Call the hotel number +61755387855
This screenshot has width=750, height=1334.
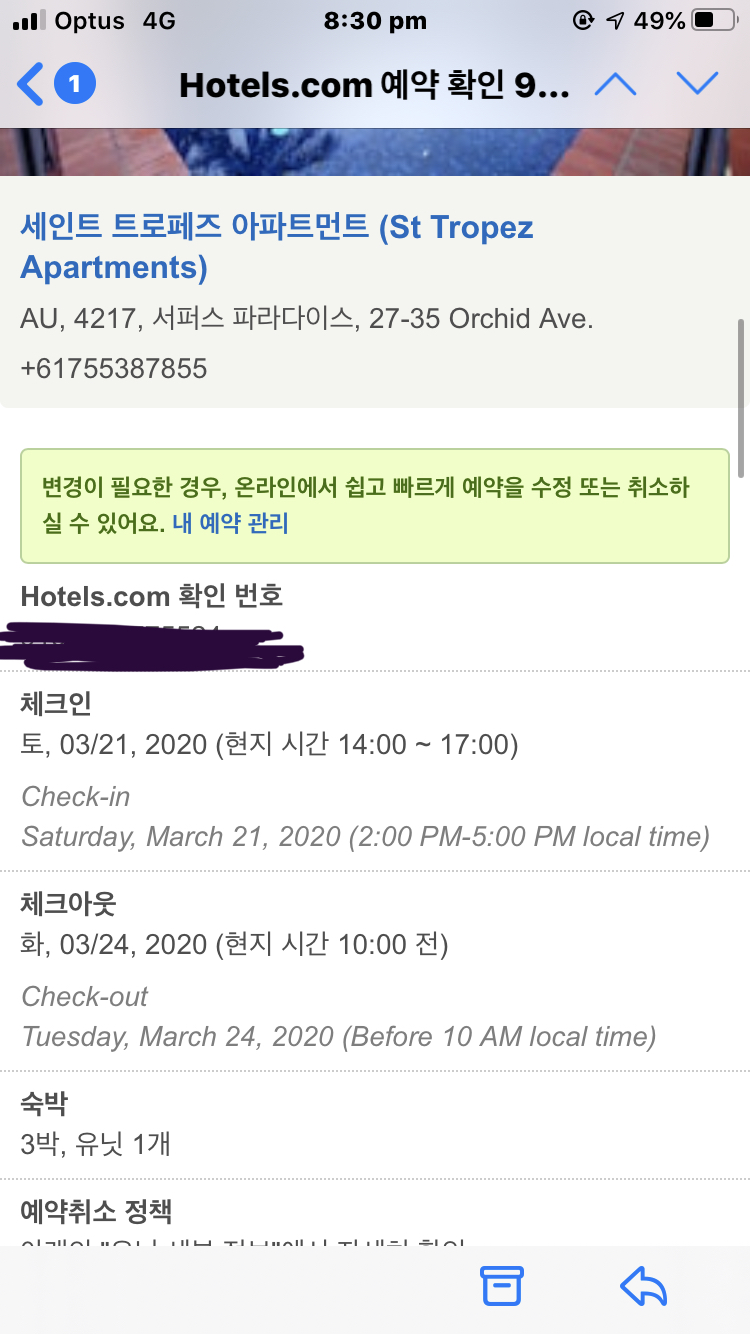[x=114, y=369]
